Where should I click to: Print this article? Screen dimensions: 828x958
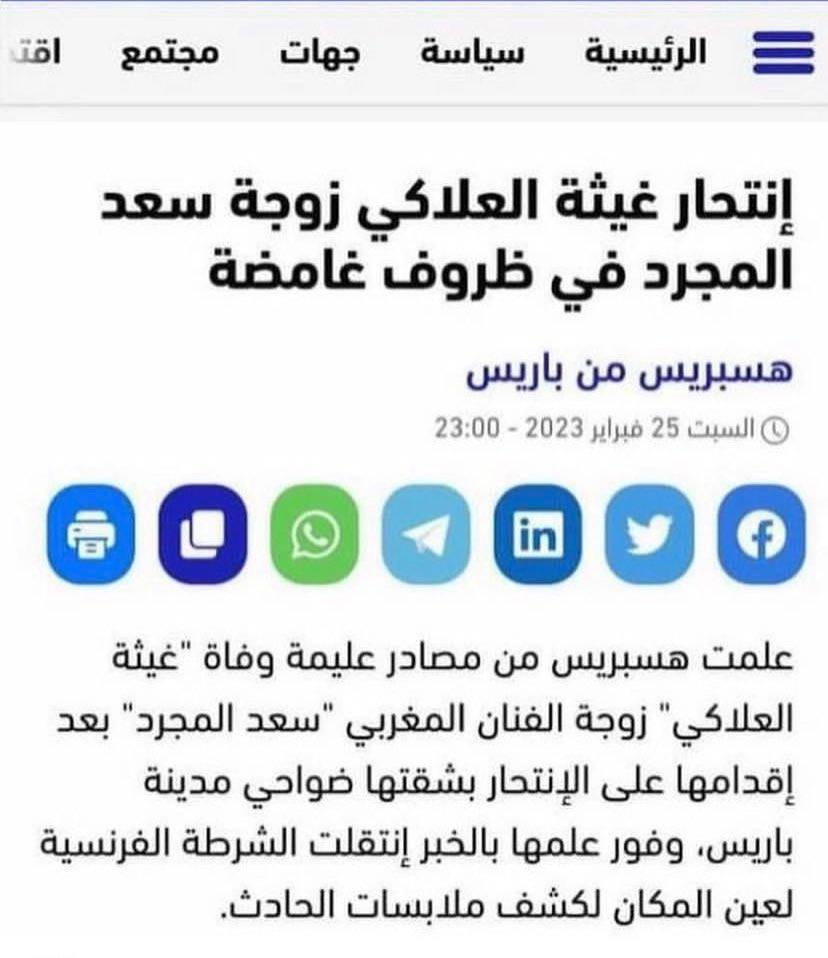[x=91, y=535]
